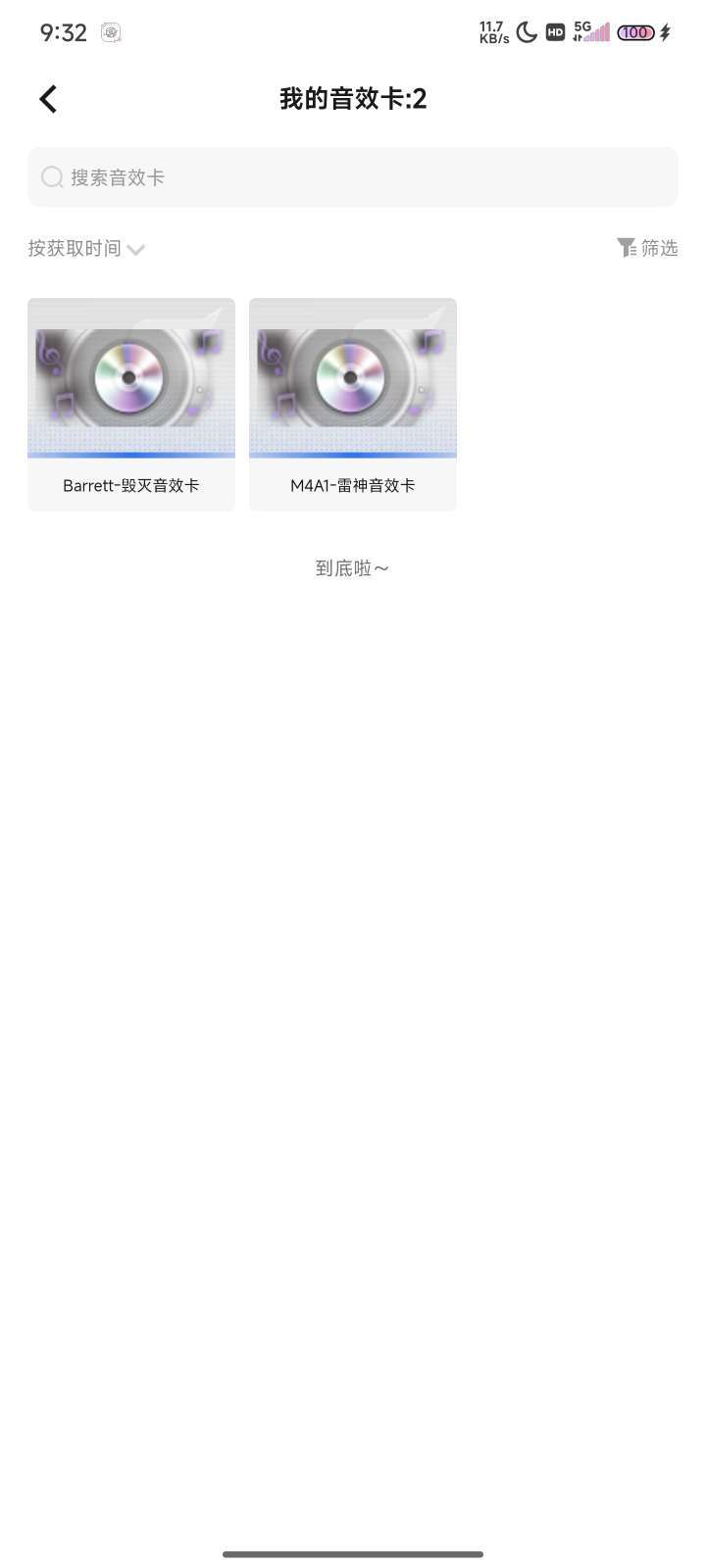
Task: Open the Barrett-毁灭音效卡 card
Action: coord(131,404)
